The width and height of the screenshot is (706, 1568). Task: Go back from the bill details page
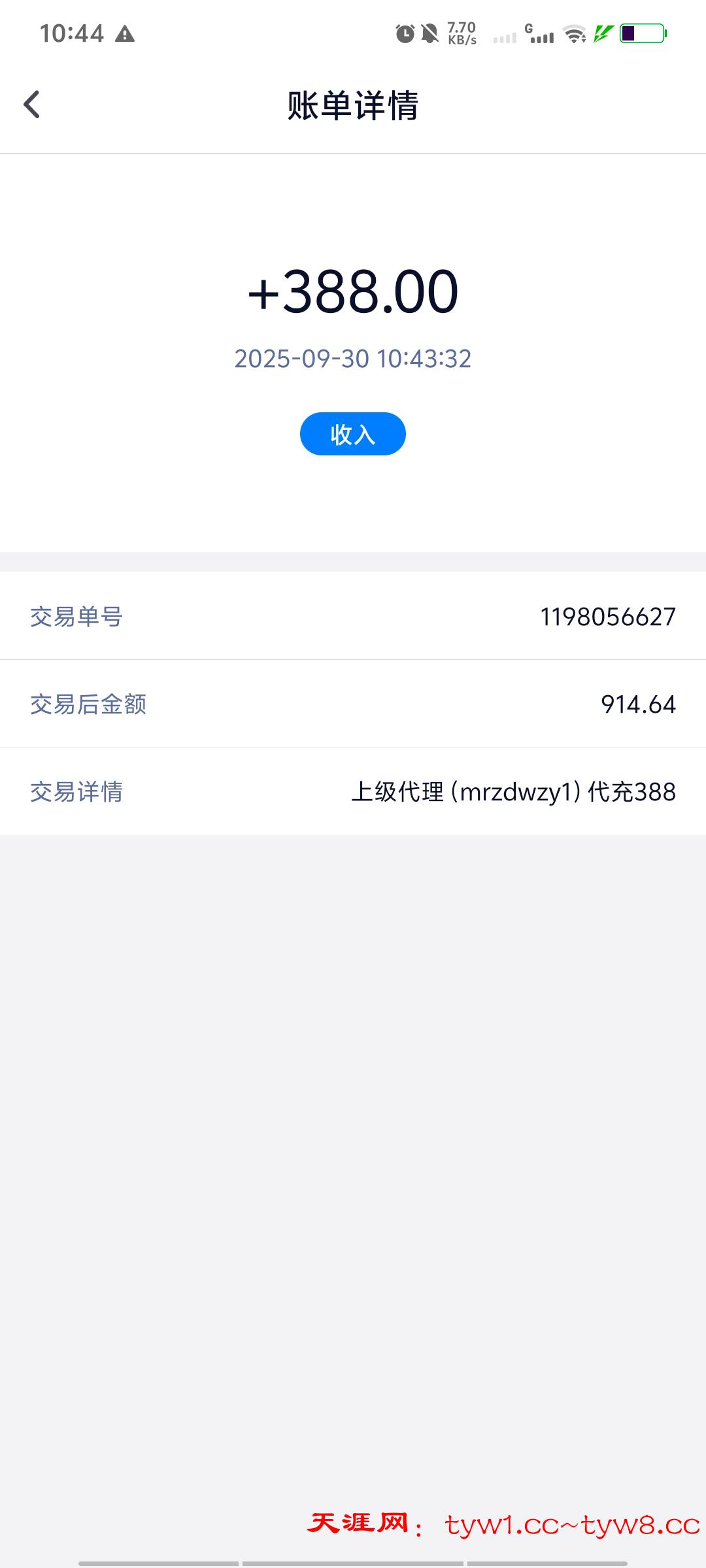(31, 105)
